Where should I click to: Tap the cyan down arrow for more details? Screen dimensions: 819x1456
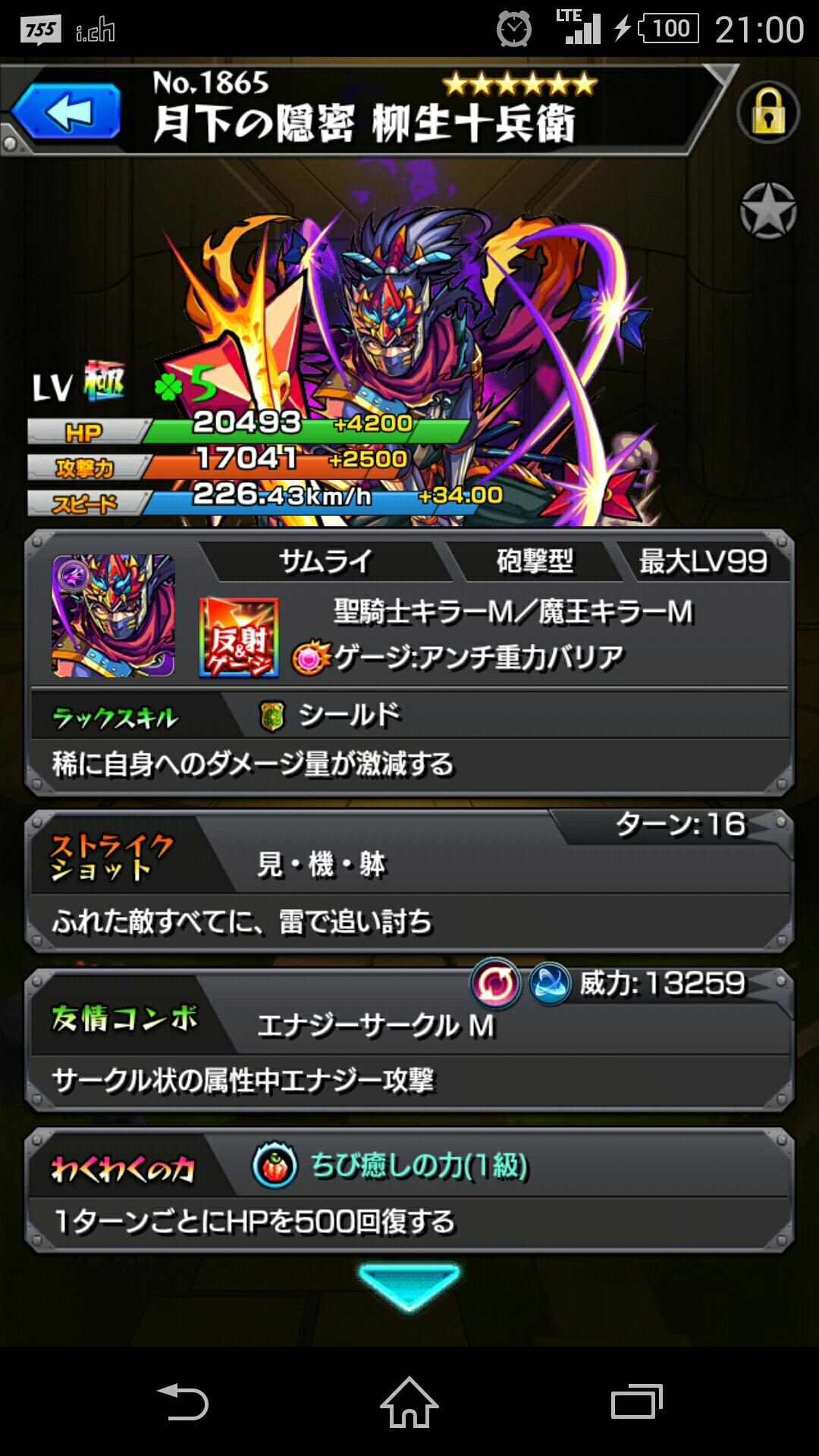[x=409, y=1286]
